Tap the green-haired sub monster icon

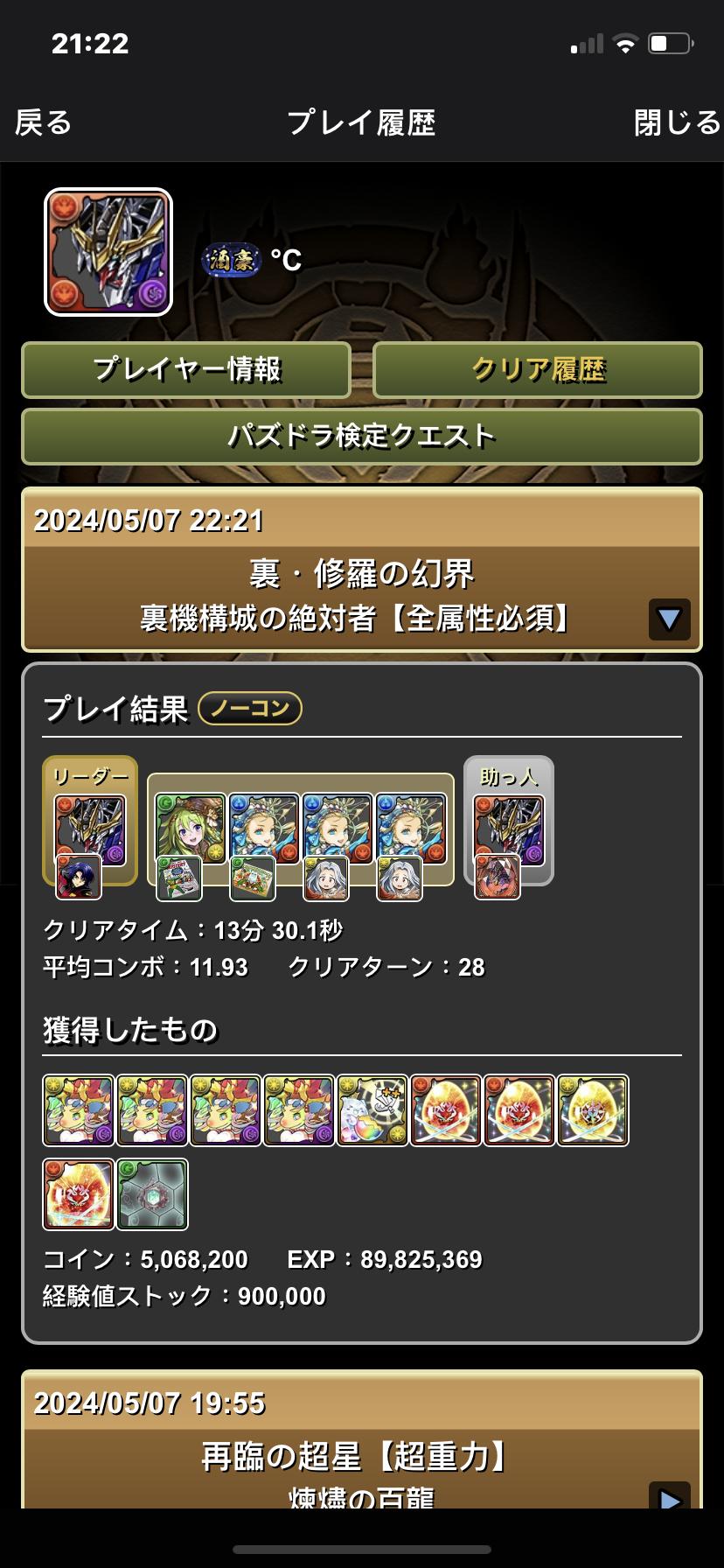pos(190,828)
